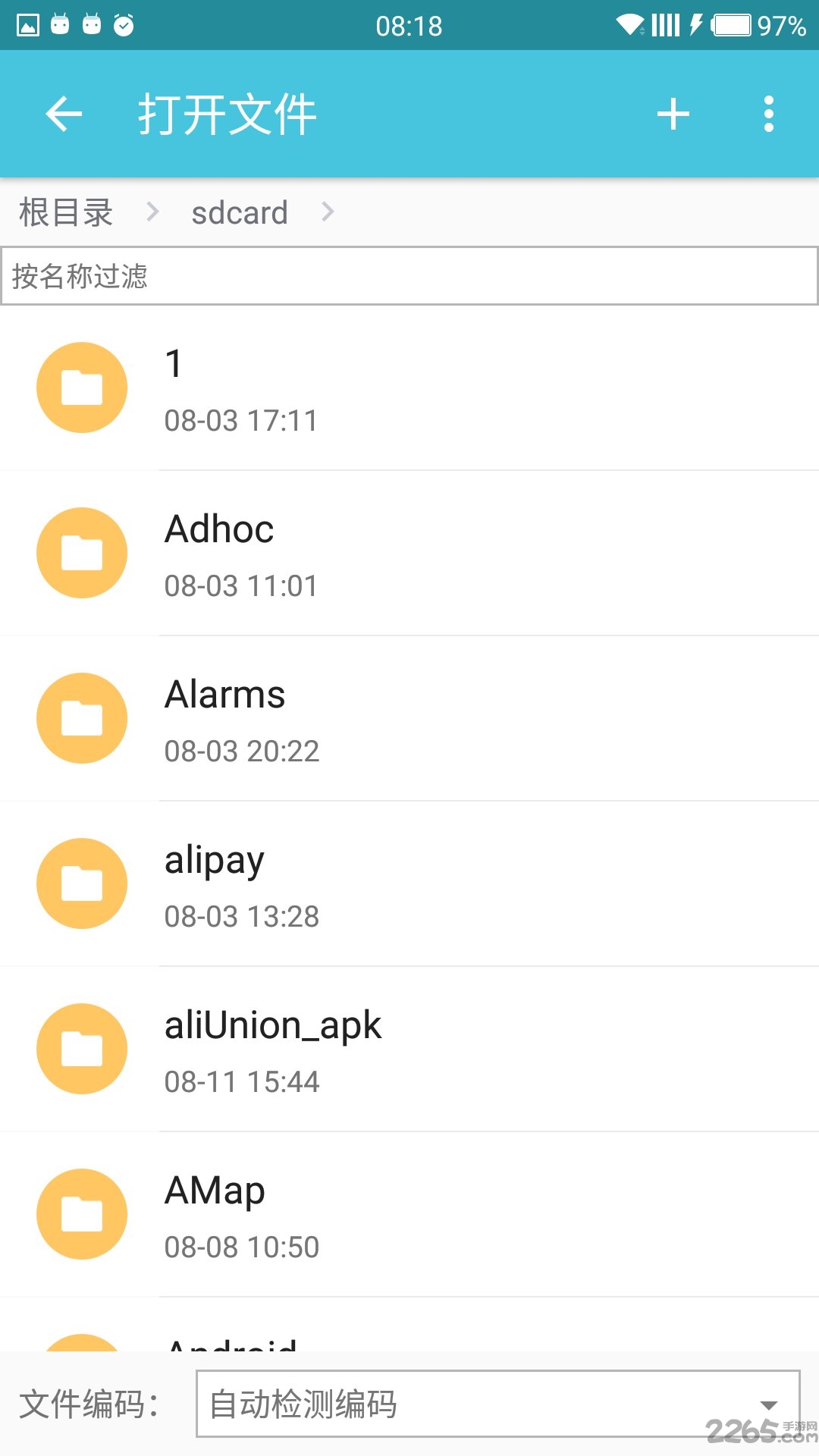819x1456 pixels.
Task: Open the Adhoc folder
Action: tap(409, 553)
